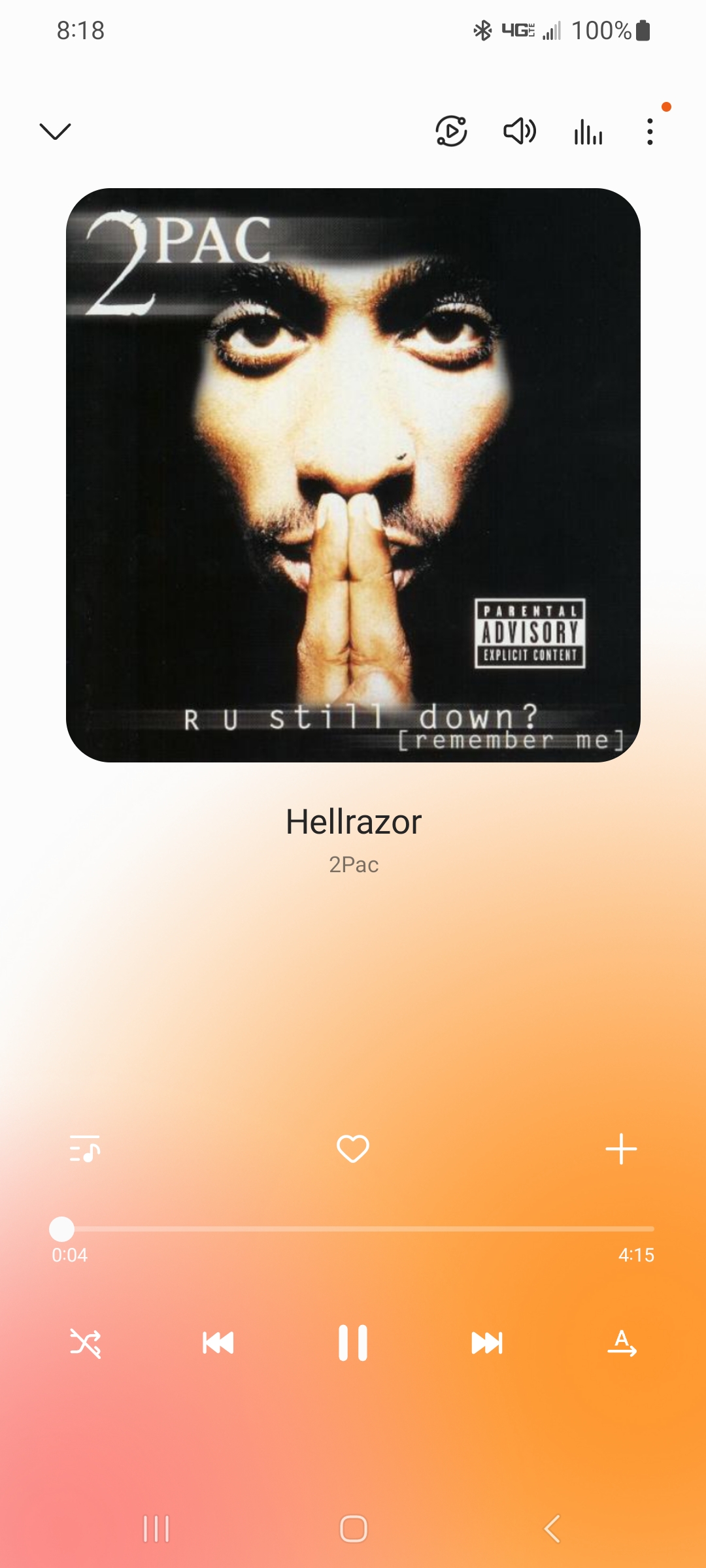Toggle shuffle mode
The image size is (706, 1568).
86,1343
